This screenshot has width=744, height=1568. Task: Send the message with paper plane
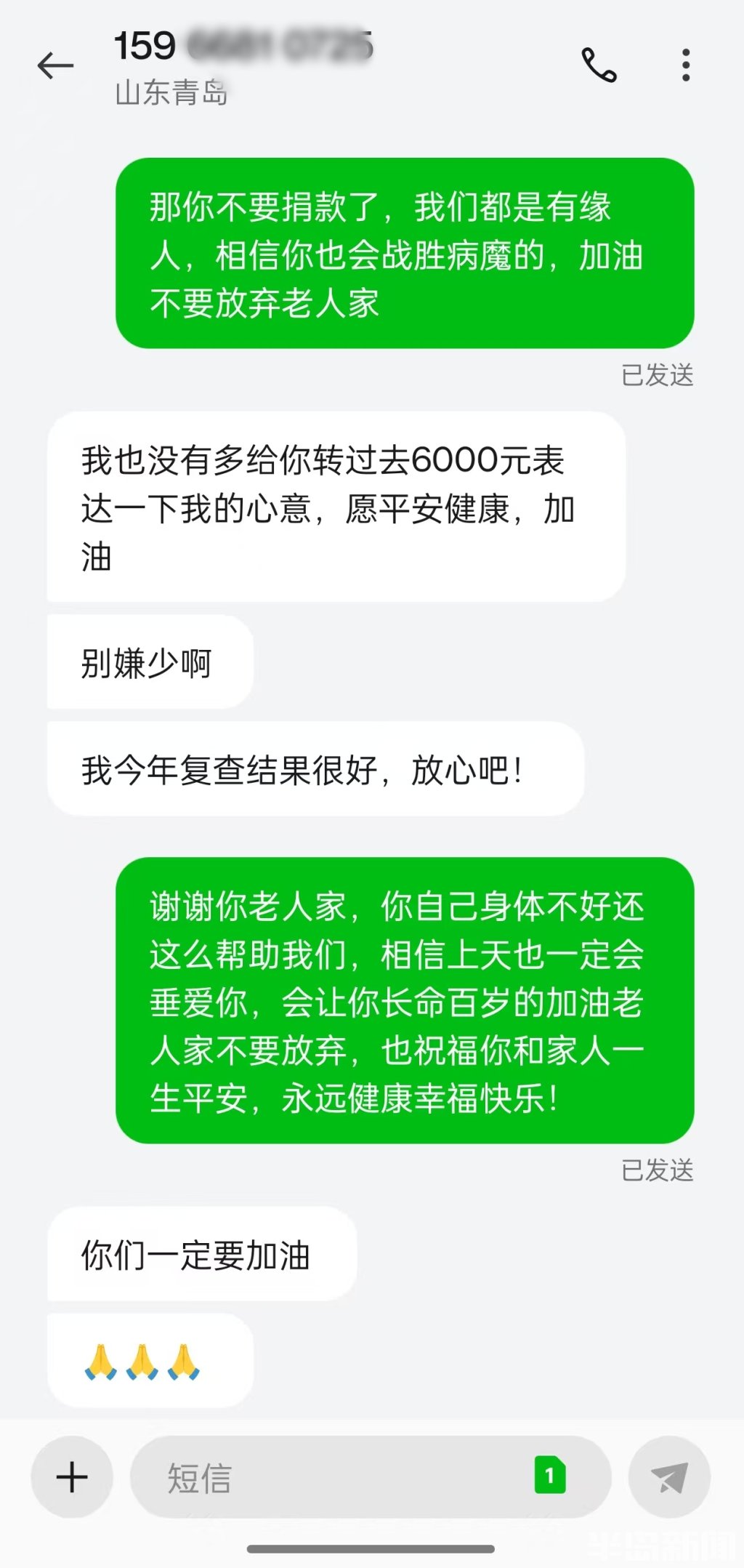point(669,1476)
